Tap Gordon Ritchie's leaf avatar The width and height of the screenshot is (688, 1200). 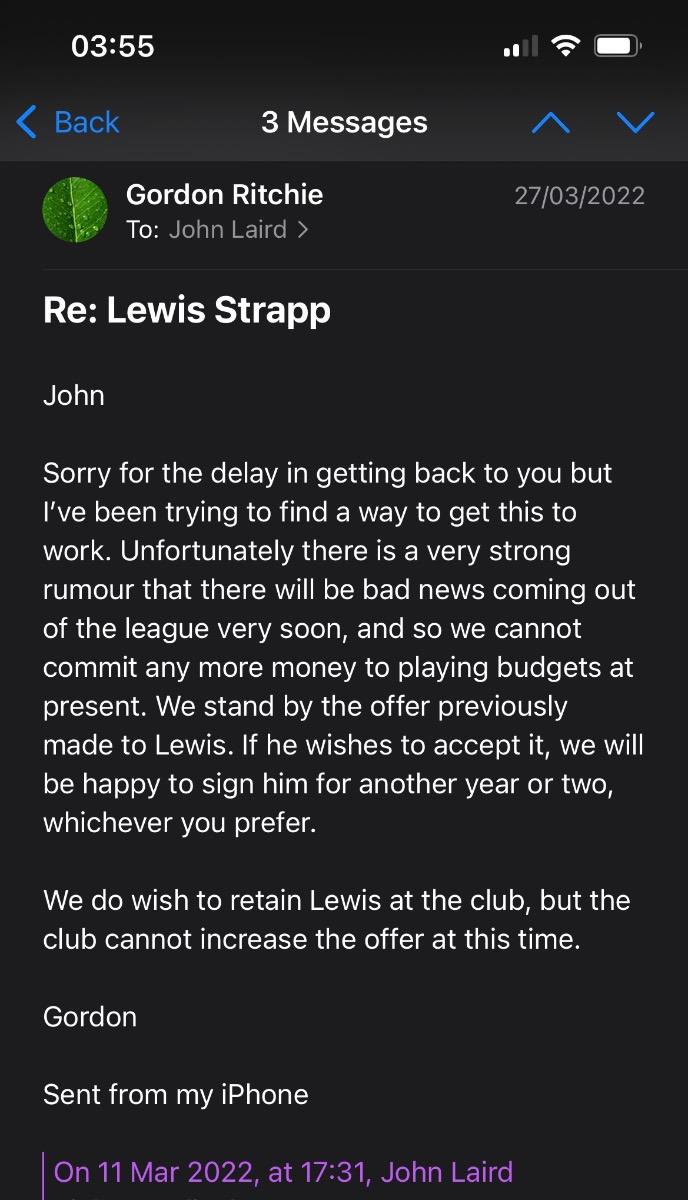pyautogui.click(x=75, y=210)
